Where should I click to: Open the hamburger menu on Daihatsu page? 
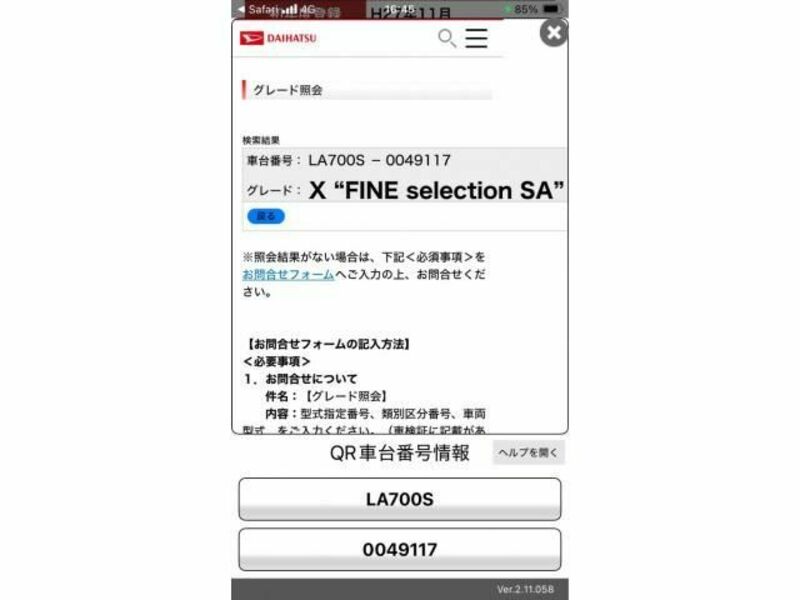click(x=477, y=39)
